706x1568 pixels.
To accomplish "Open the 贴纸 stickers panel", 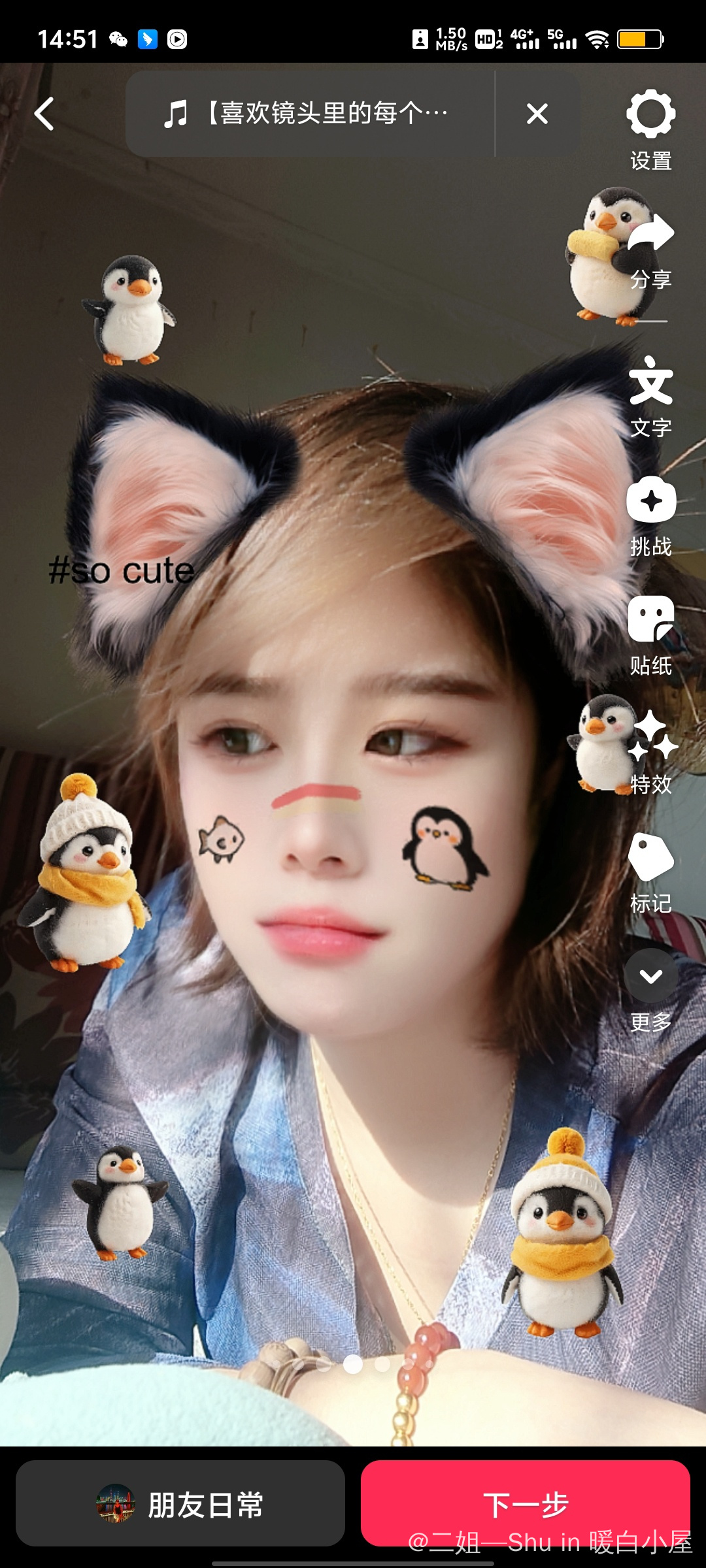I will click(650, 634).
